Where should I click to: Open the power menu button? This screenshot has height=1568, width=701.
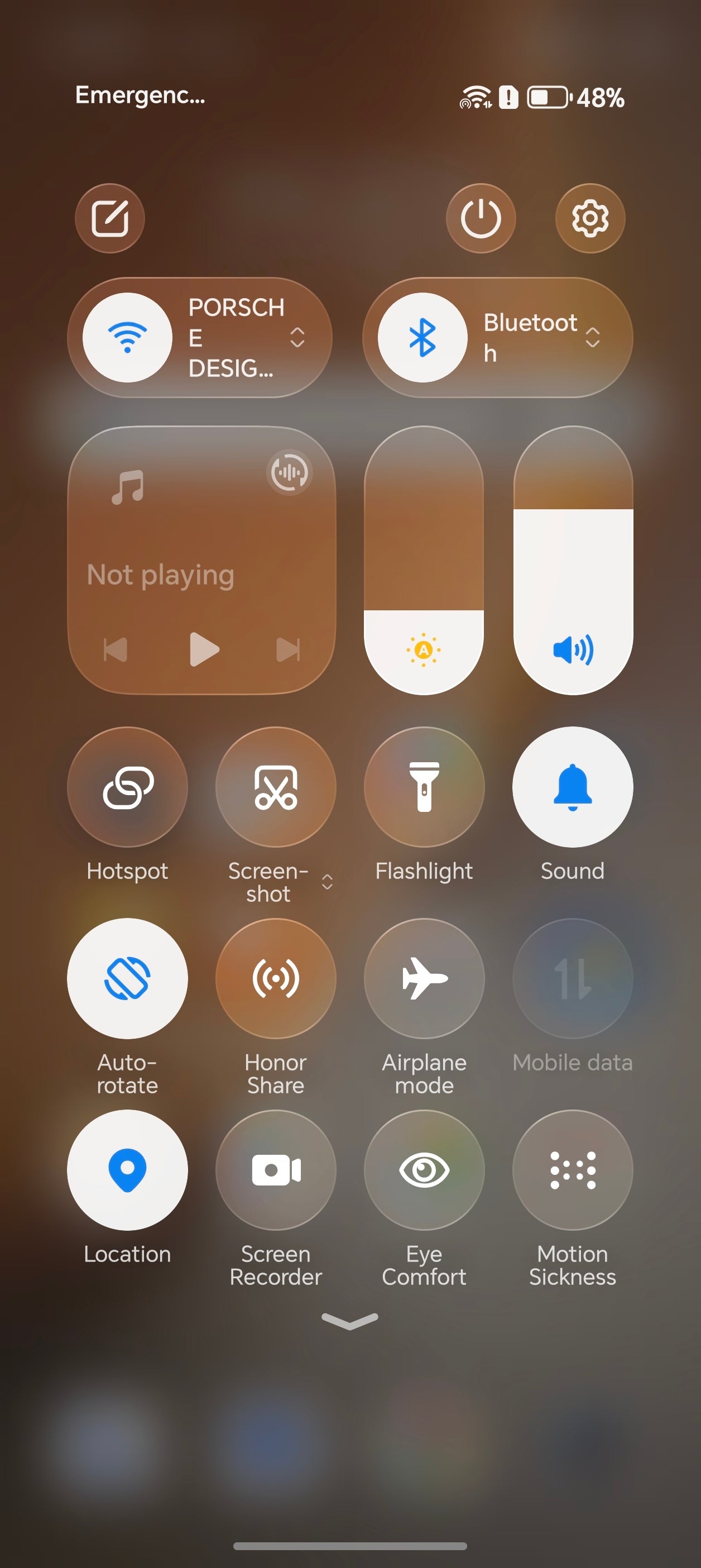pyautogui.click(x=481, y=218)
